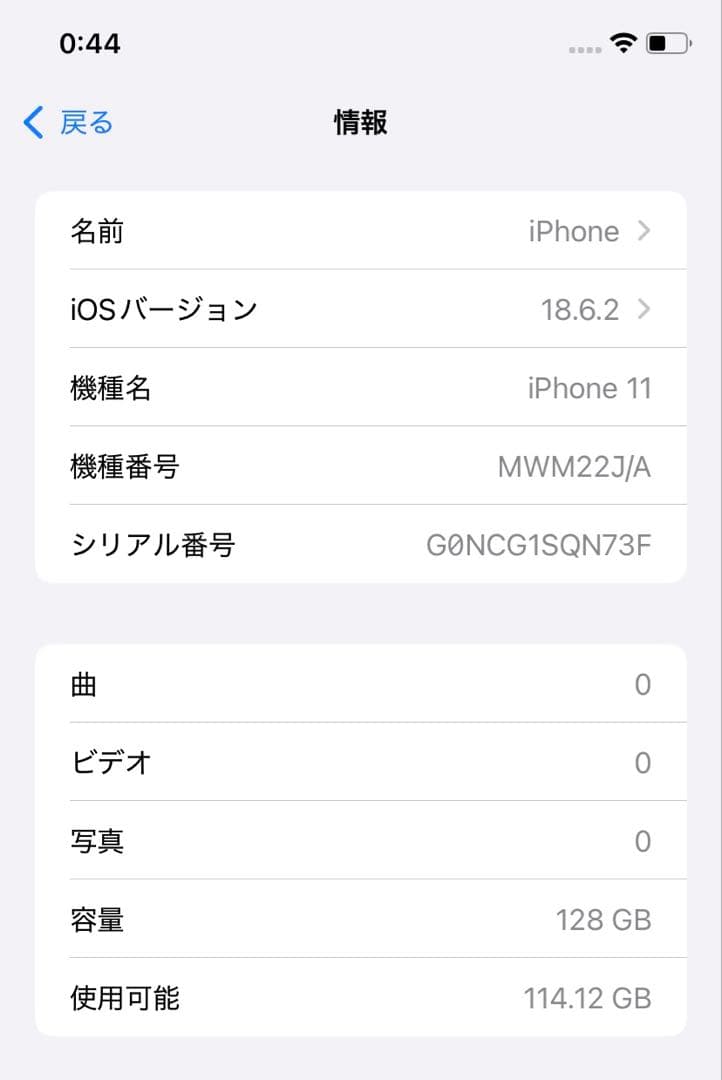Tap the 曲 (Songs) count row
Image resolution: width=722 pixels, height=1080 pixels.
point(361,684)
